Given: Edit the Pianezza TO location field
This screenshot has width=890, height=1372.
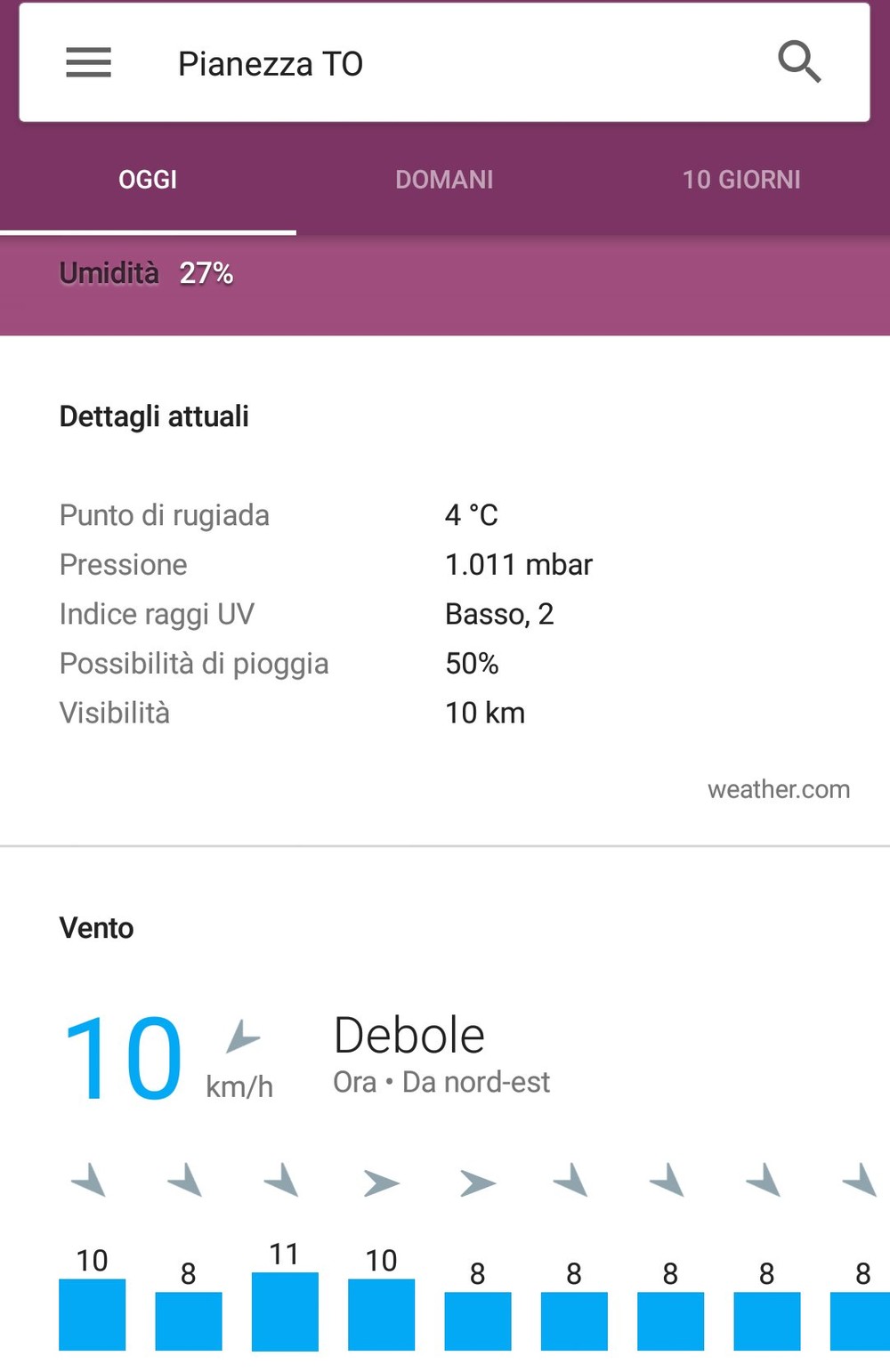Looking at the screenshot, I should pyautogui.click(x=271, y=64).
